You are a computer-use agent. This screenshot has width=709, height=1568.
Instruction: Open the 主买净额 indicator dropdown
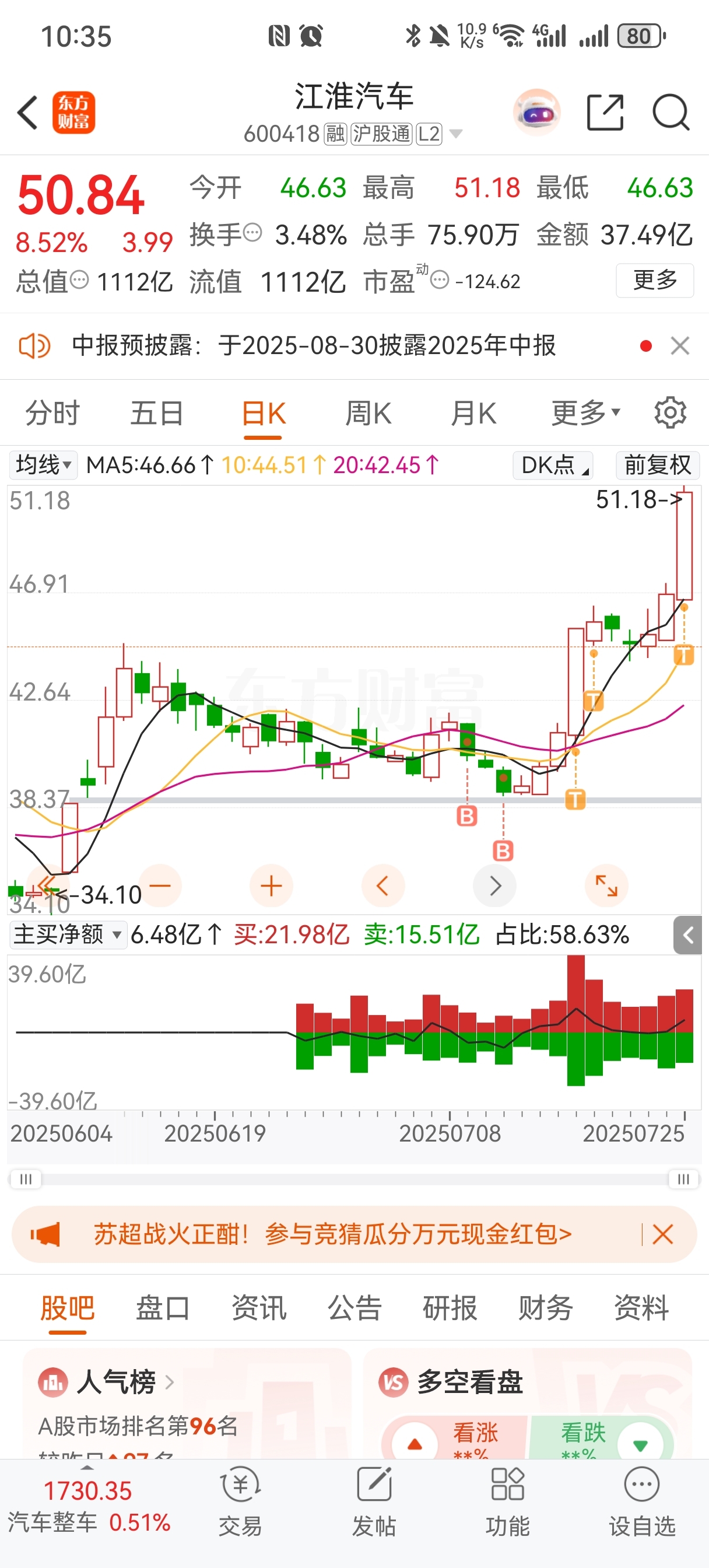coord(68,935)
